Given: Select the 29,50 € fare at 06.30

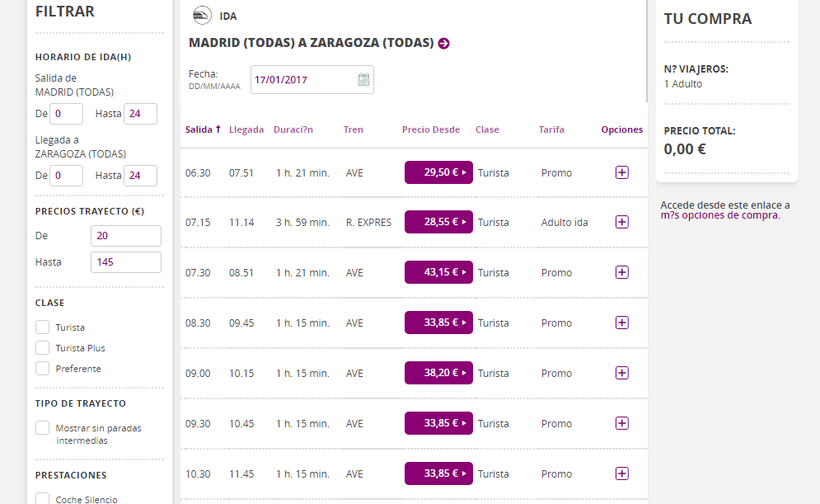Looking at the screenshot, I should click(x=438, y=172).
